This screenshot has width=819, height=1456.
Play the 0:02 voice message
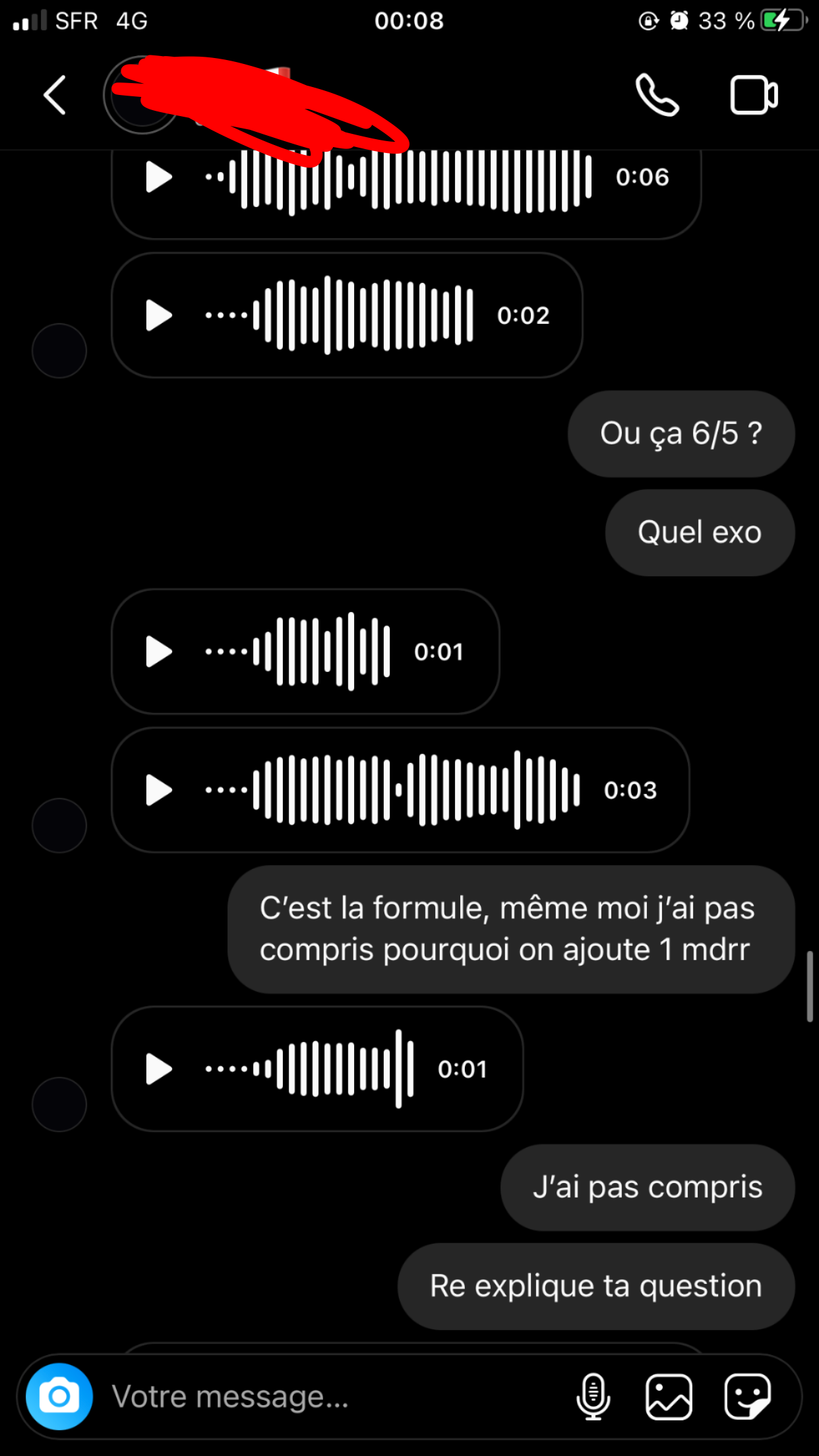click(x=158, y=315)
